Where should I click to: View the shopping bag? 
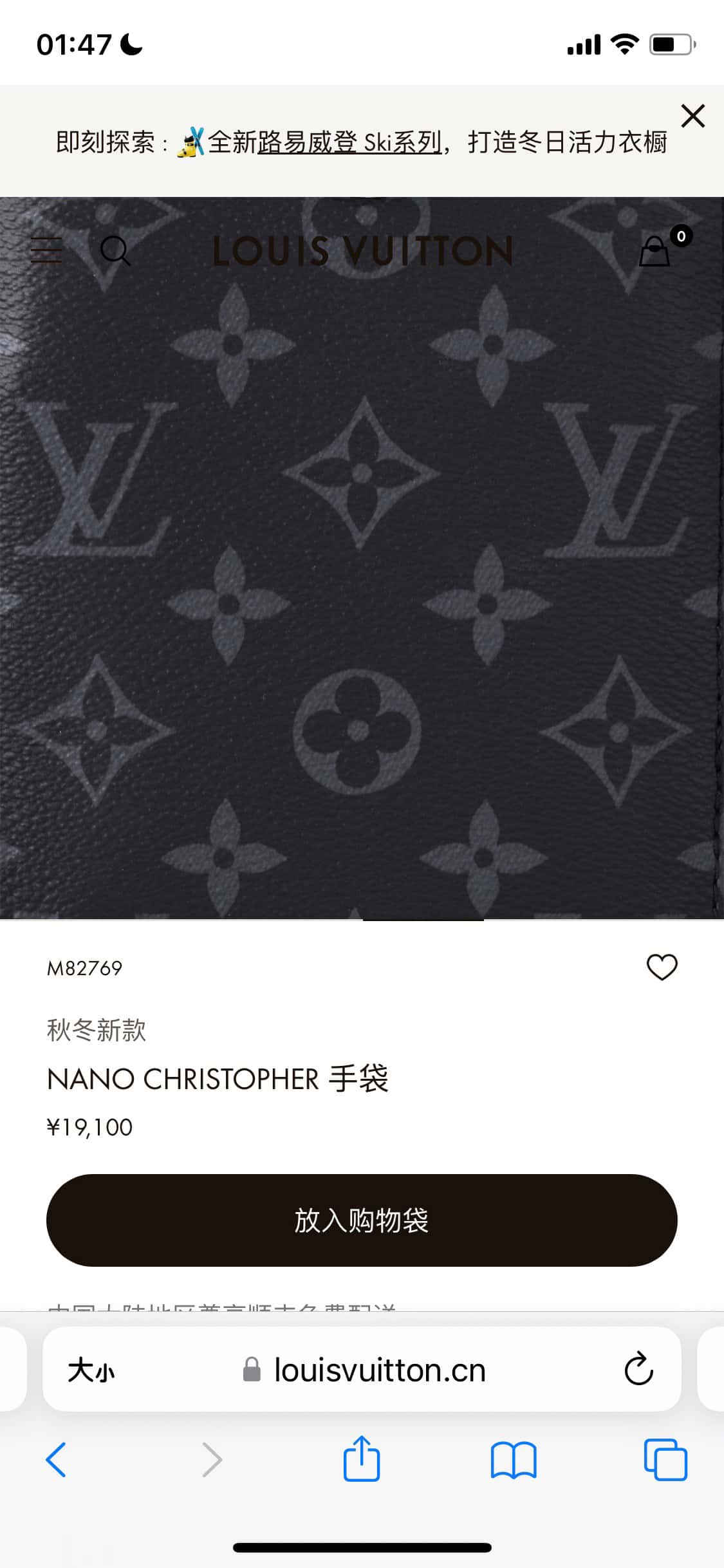click(x=655, y=250)
